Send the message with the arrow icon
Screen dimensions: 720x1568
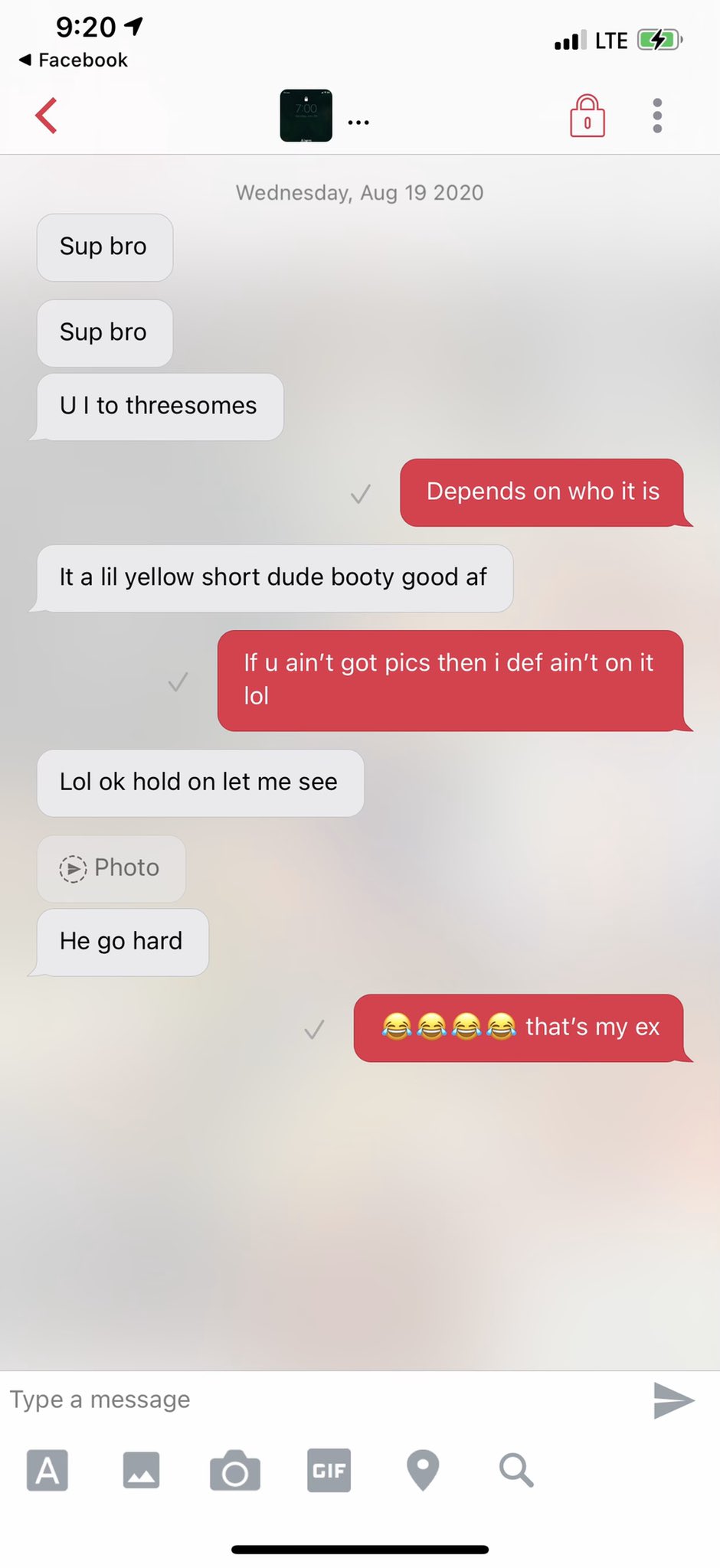click(673, 1400)
